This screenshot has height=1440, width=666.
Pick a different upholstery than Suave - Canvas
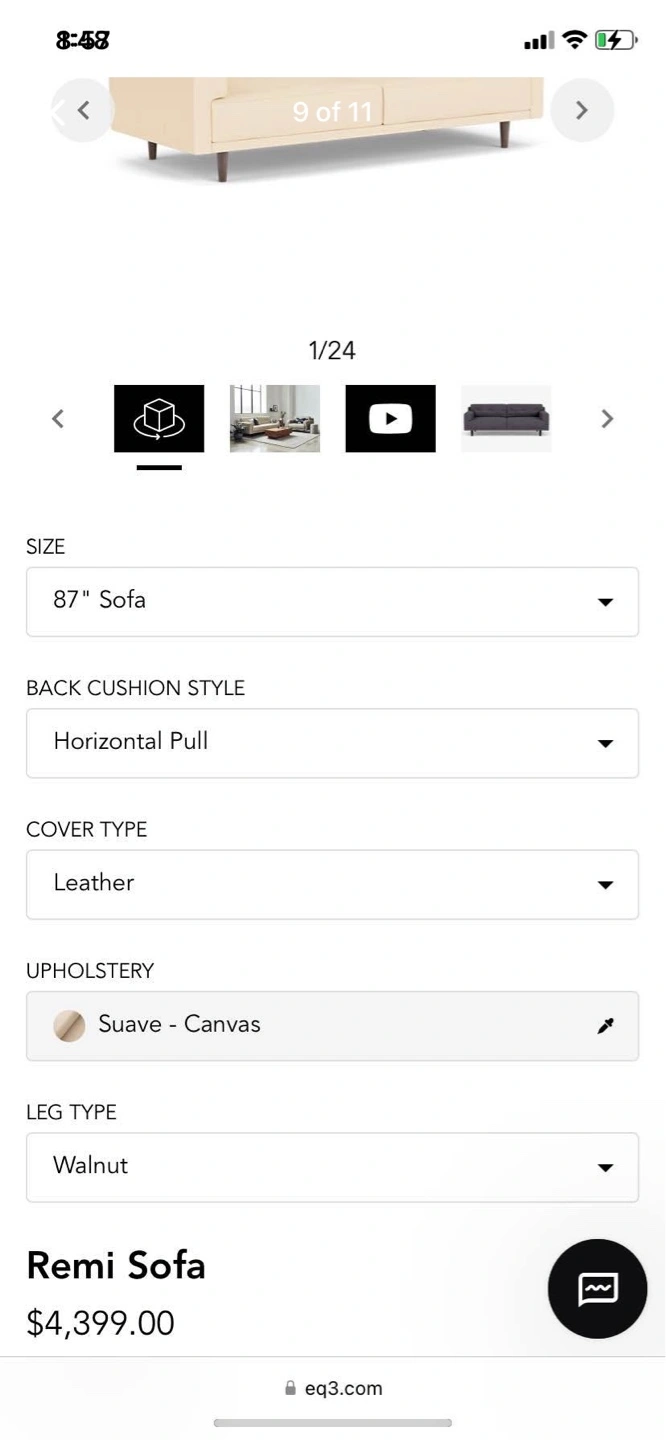click(x=332, y=1025)
